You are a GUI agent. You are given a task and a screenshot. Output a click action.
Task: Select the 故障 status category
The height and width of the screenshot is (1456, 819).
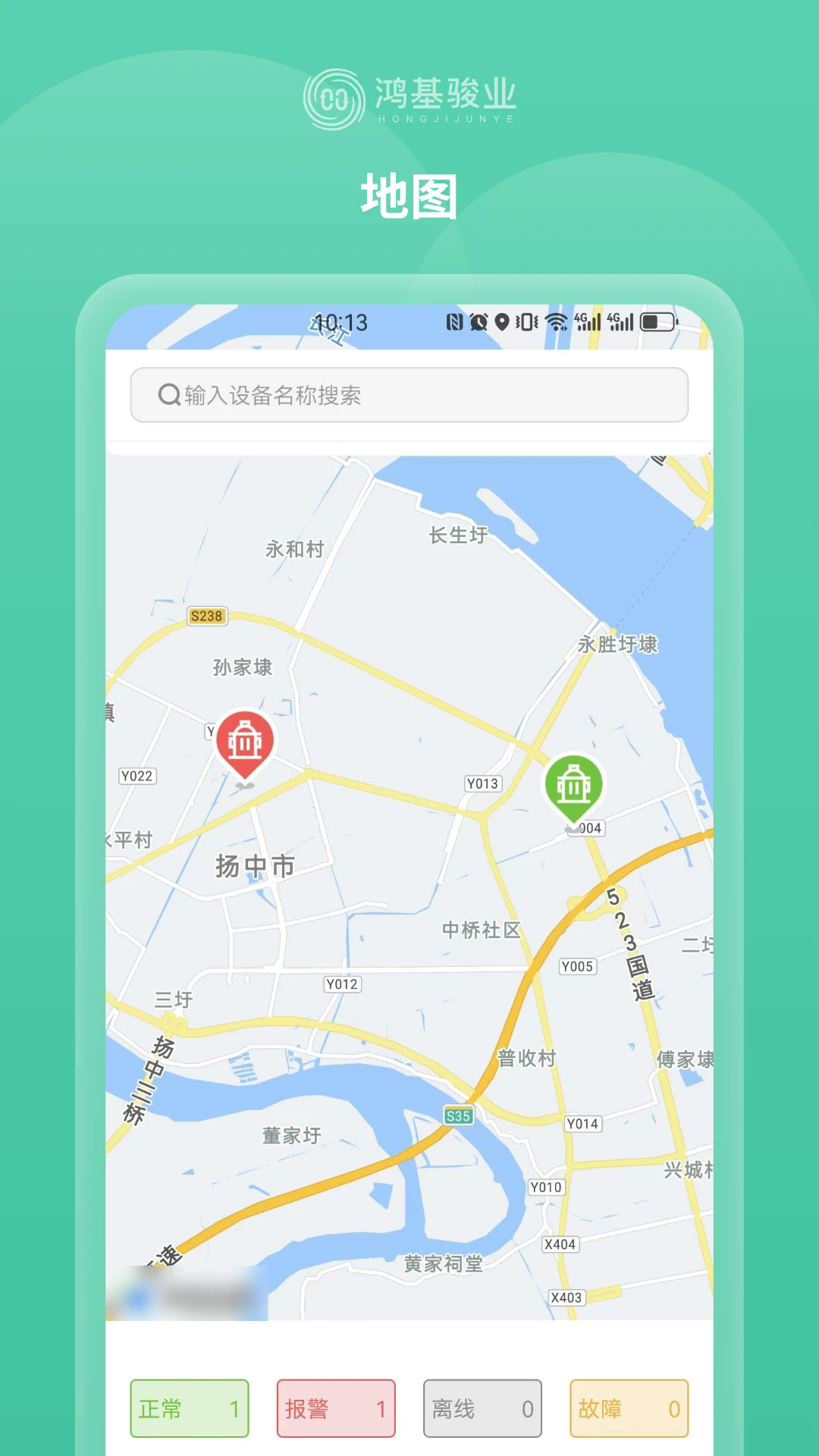629,1407
